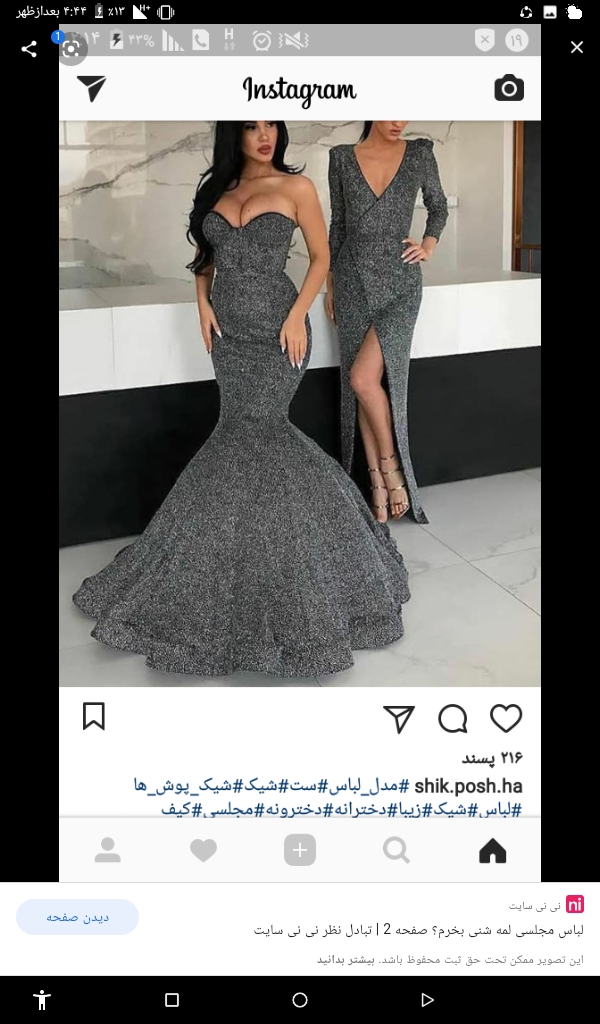Screen dimensions: 600x1024
Task: Search this picture with the lens icon
Action: coord(72,49)
